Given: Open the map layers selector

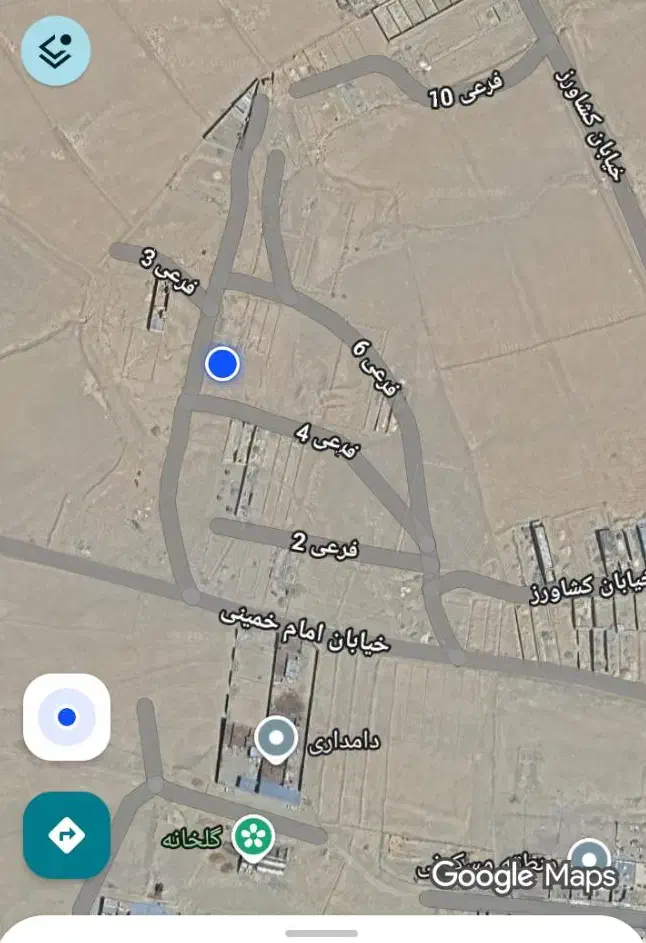Looking at the screenshot, I should pos(56,50).
